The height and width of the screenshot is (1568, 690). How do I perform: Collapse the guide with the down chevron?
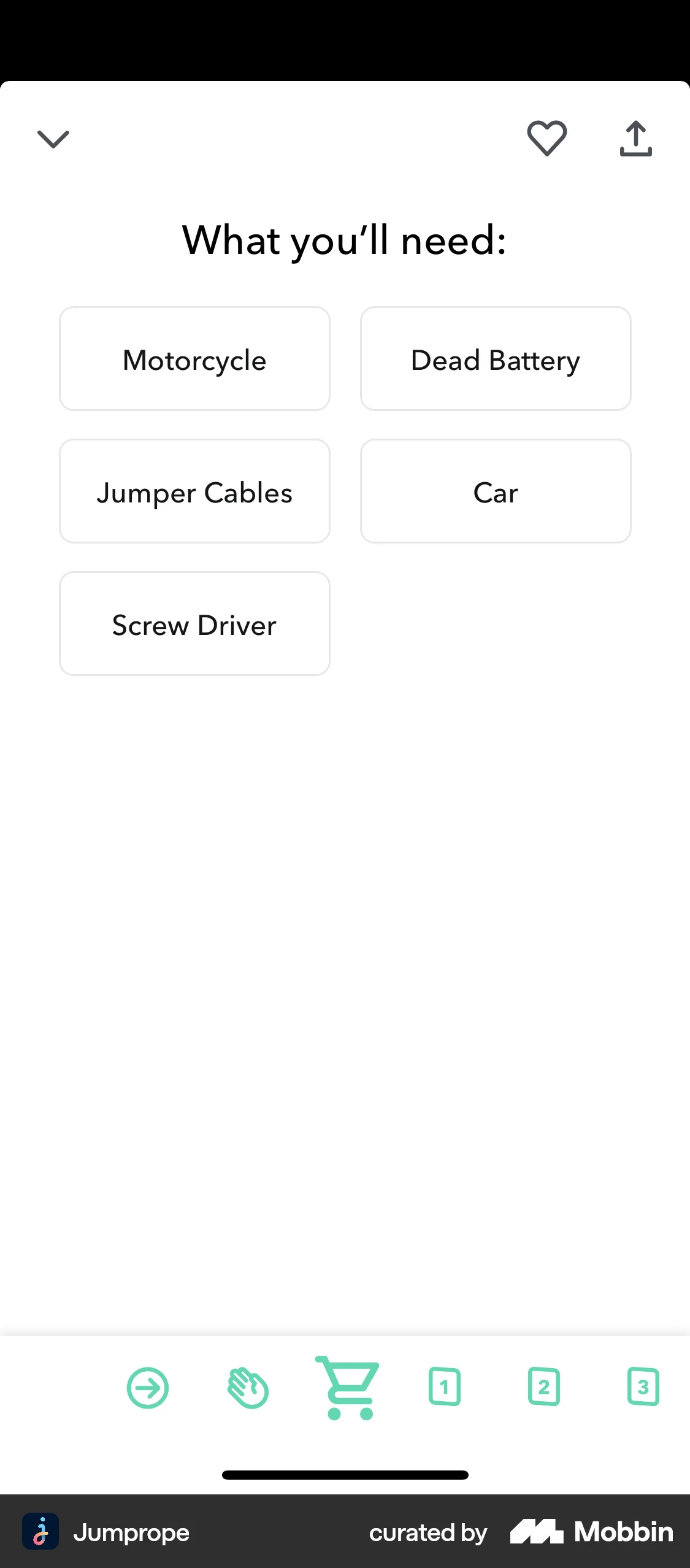53,138
